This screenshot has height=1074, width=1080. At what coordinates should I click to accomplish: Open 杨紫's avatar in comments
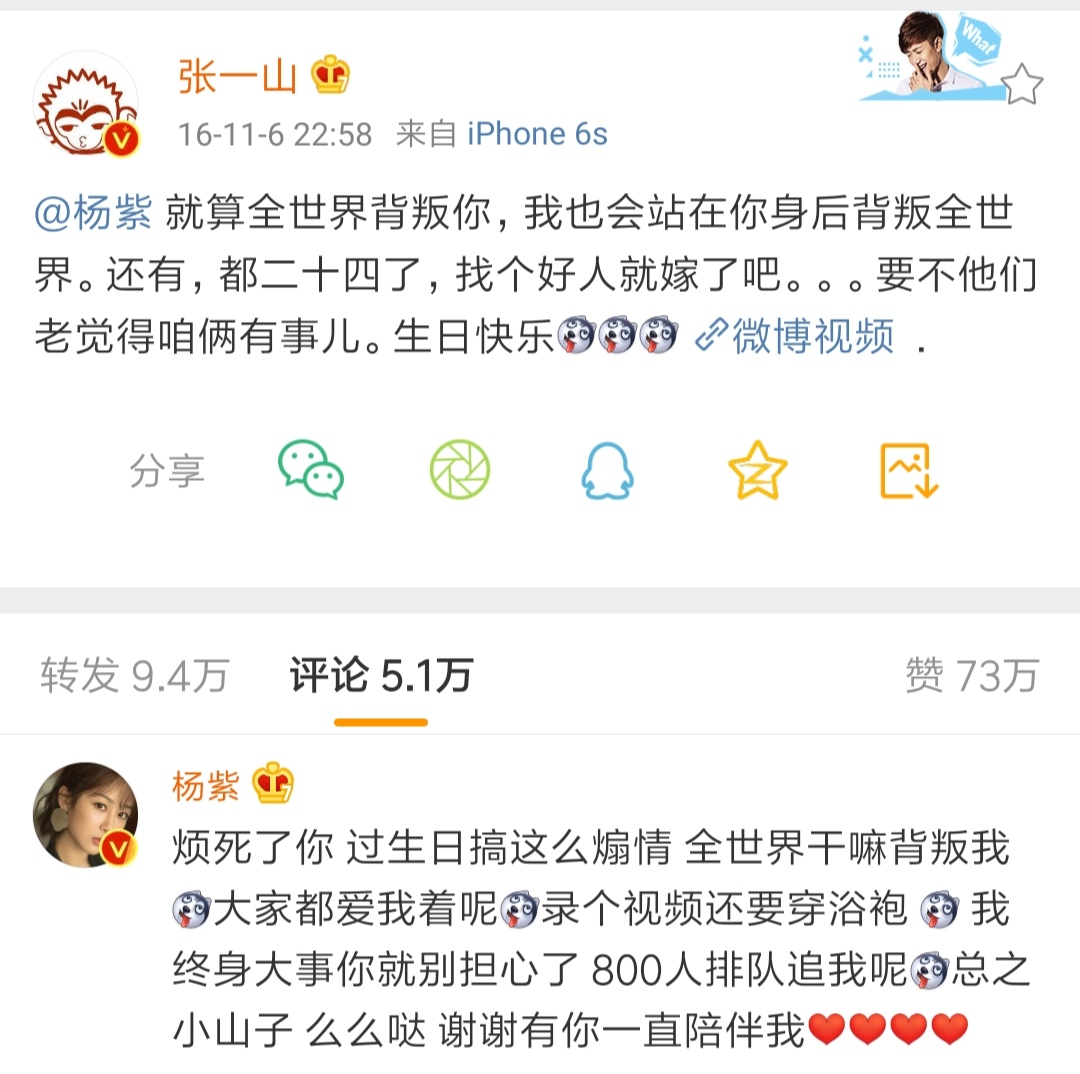coord(86,814)
